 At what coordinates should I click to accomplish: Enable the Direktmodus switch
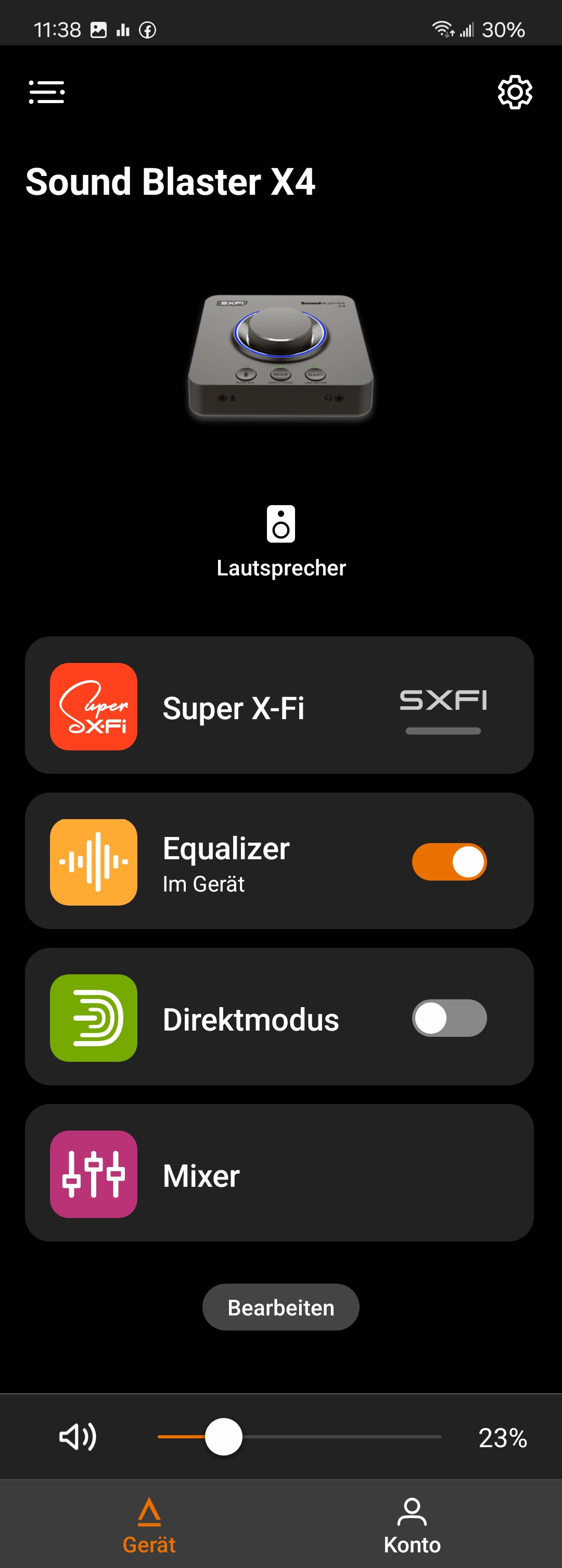pyautogui.click(x=450, y=1019)
